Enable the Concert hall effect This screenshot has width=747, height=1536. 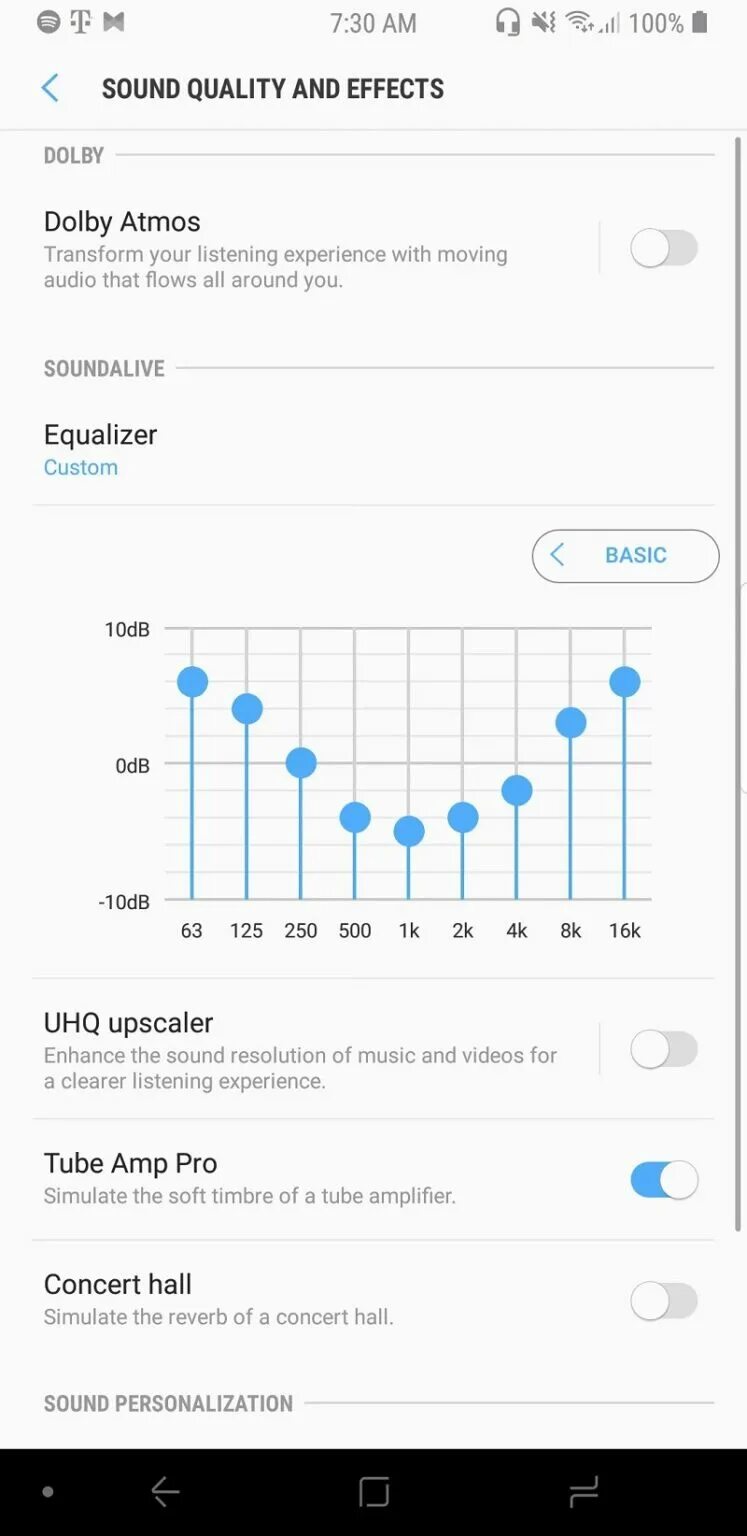point(663,1301)
